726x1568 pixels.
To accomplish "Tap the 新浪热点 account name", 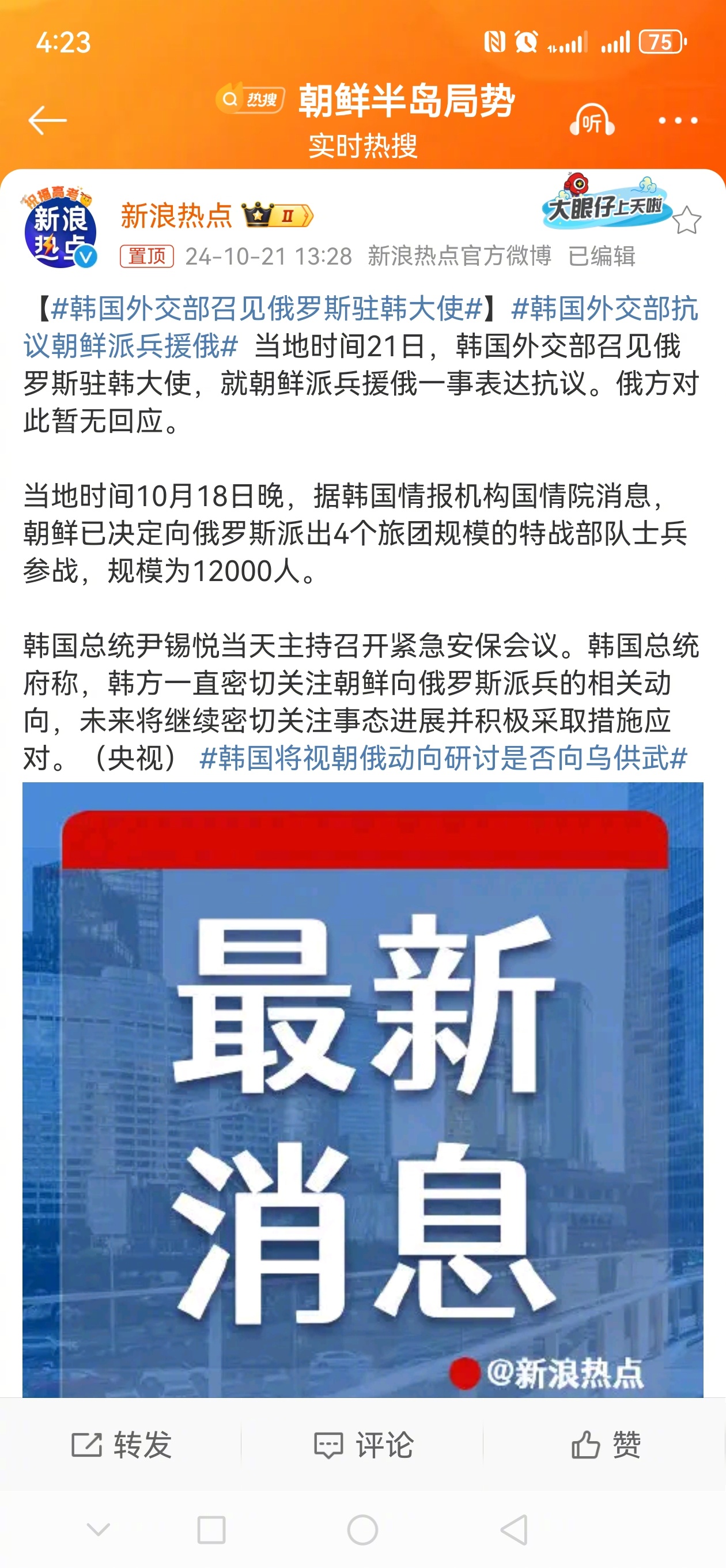I will click(x=176, y=216).
